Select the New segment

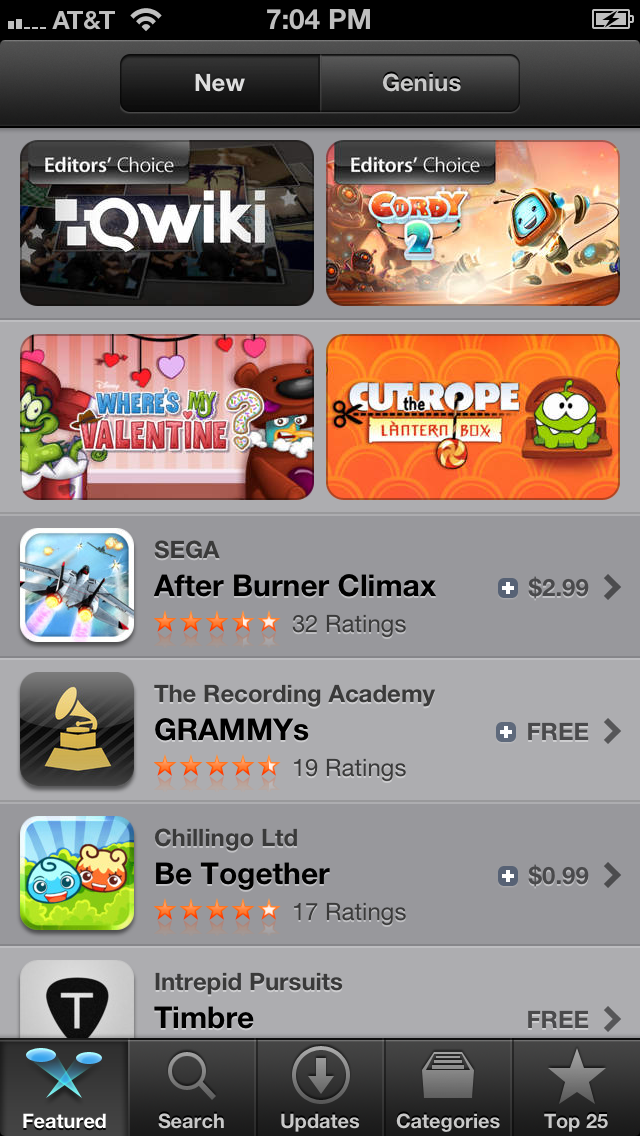220,83
